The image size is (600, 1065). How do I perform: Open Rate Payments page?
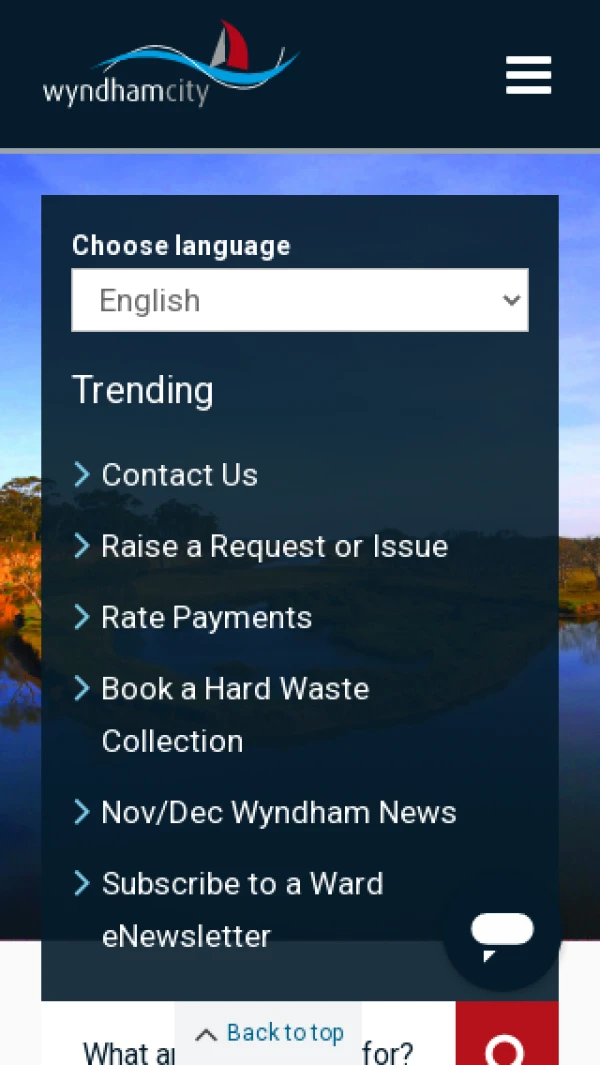pyautogui.click(x=206, y=618)
